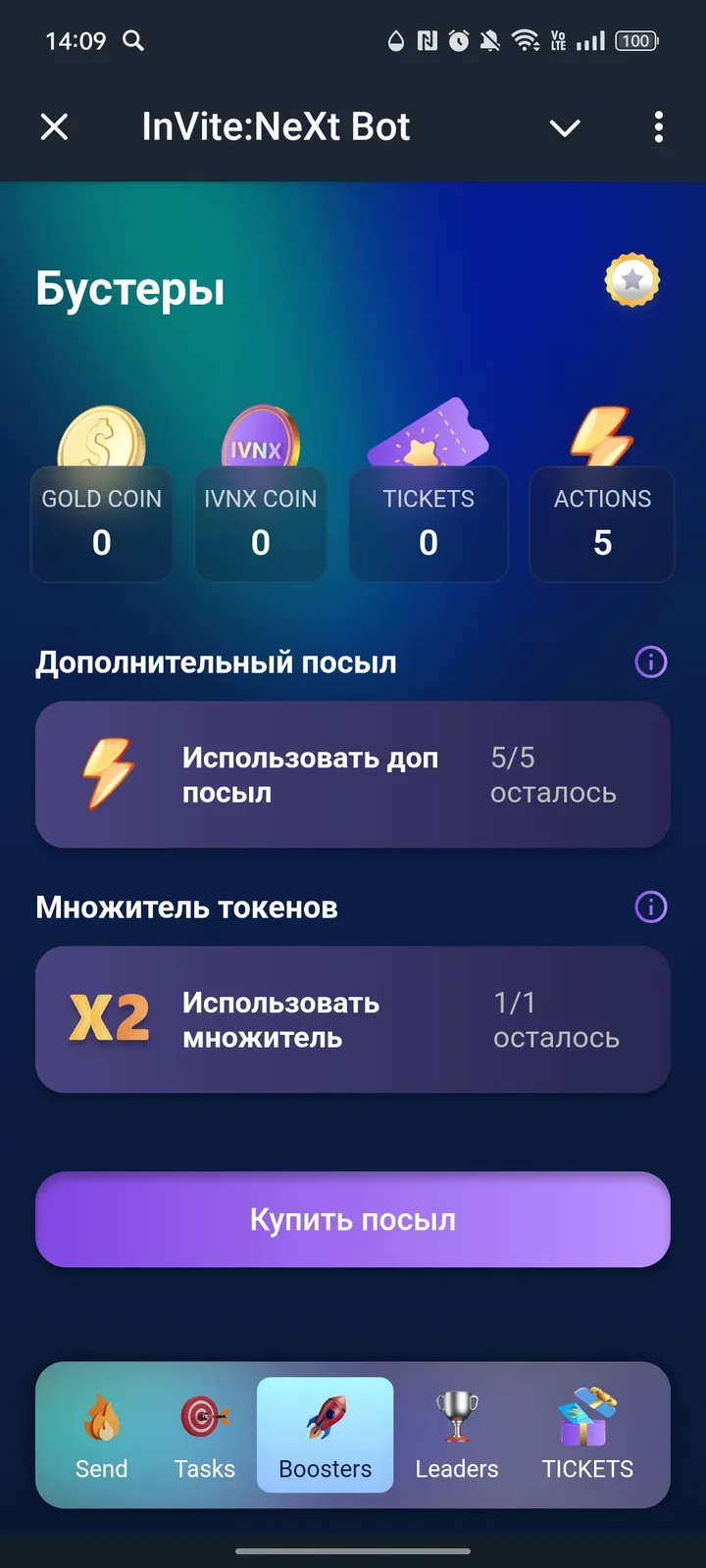This screenshot has height=1568, width=706.
Task: Tap the golden medal badge icon
Action: [x=632, y=280]
